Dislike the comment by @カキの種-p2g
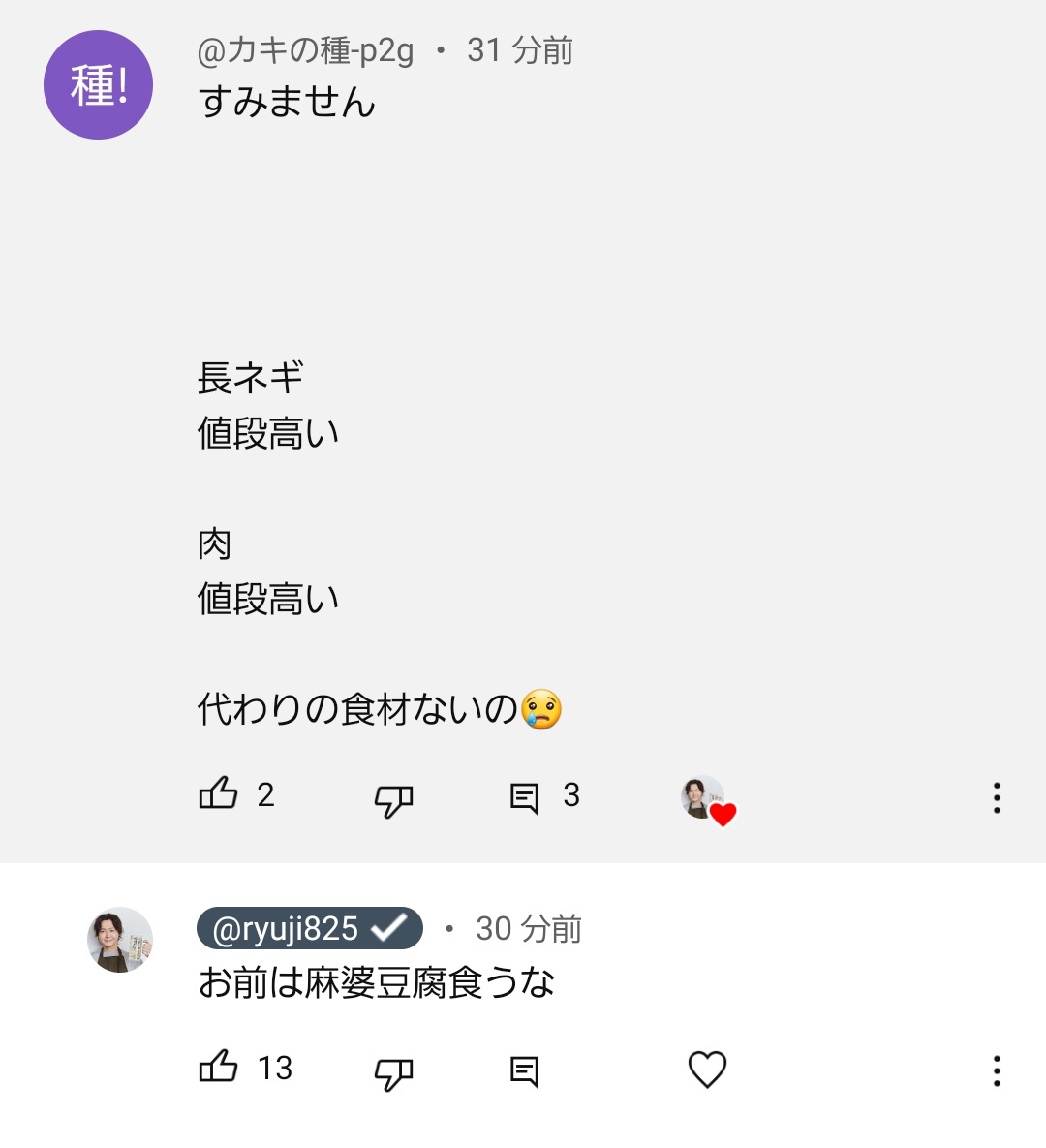 click(x=393, y=799)
